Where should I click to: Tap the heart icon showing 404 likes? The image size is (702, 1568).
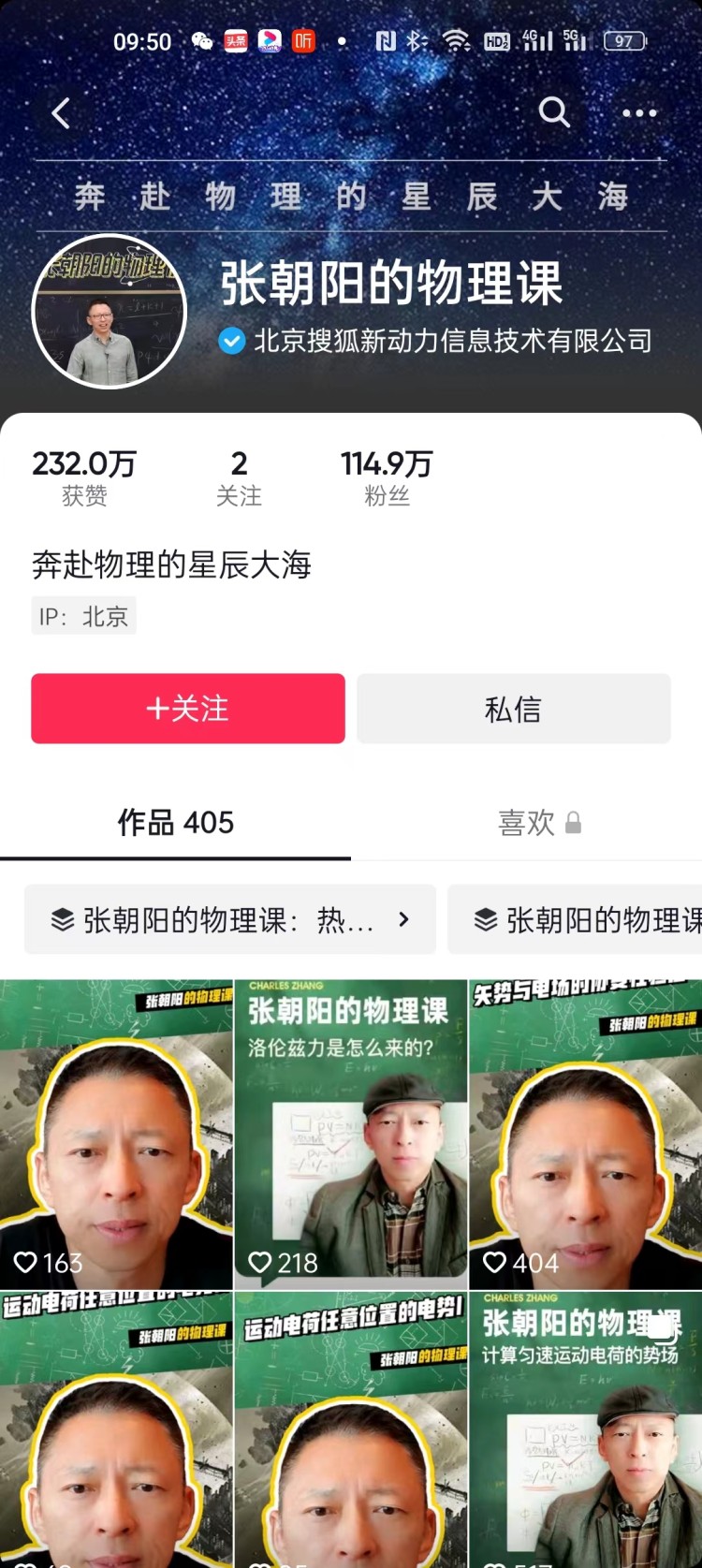coord(493,1262)
